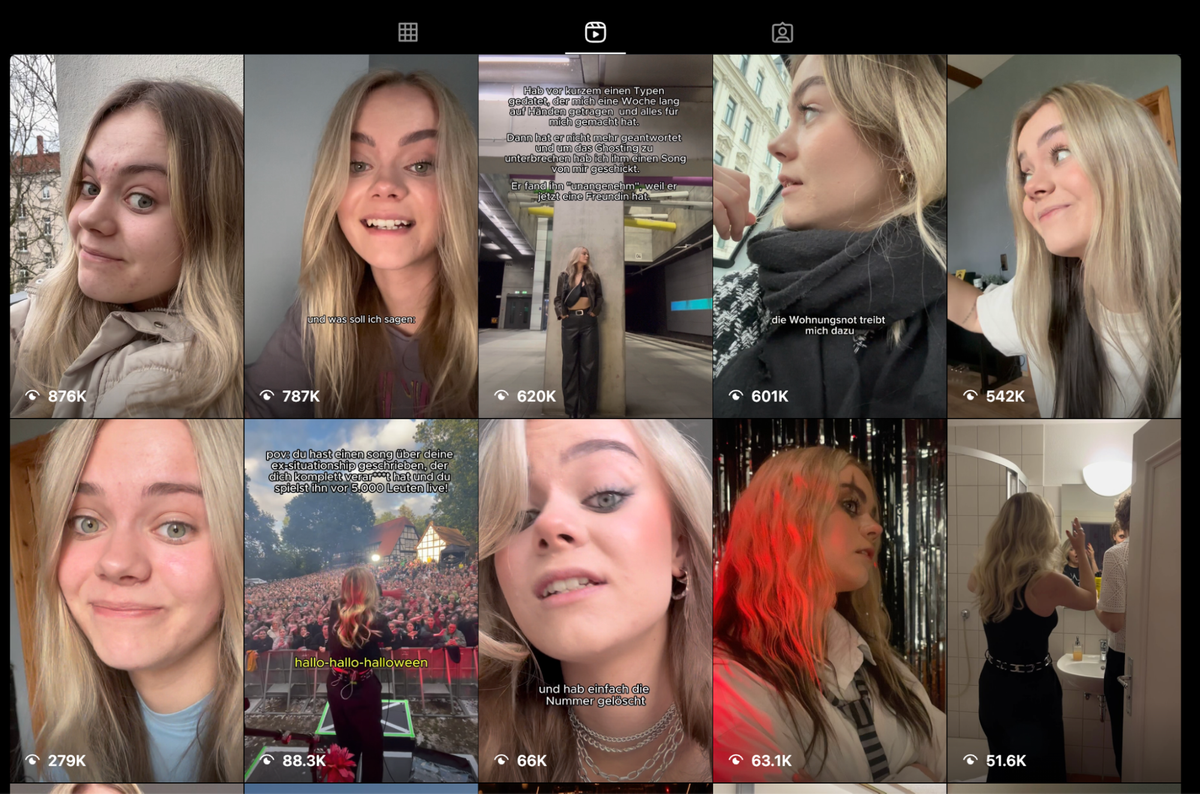
Task: Play the 'hab einfach die Nummer gelöscht' reel
Action: click(x=595, y=600)
